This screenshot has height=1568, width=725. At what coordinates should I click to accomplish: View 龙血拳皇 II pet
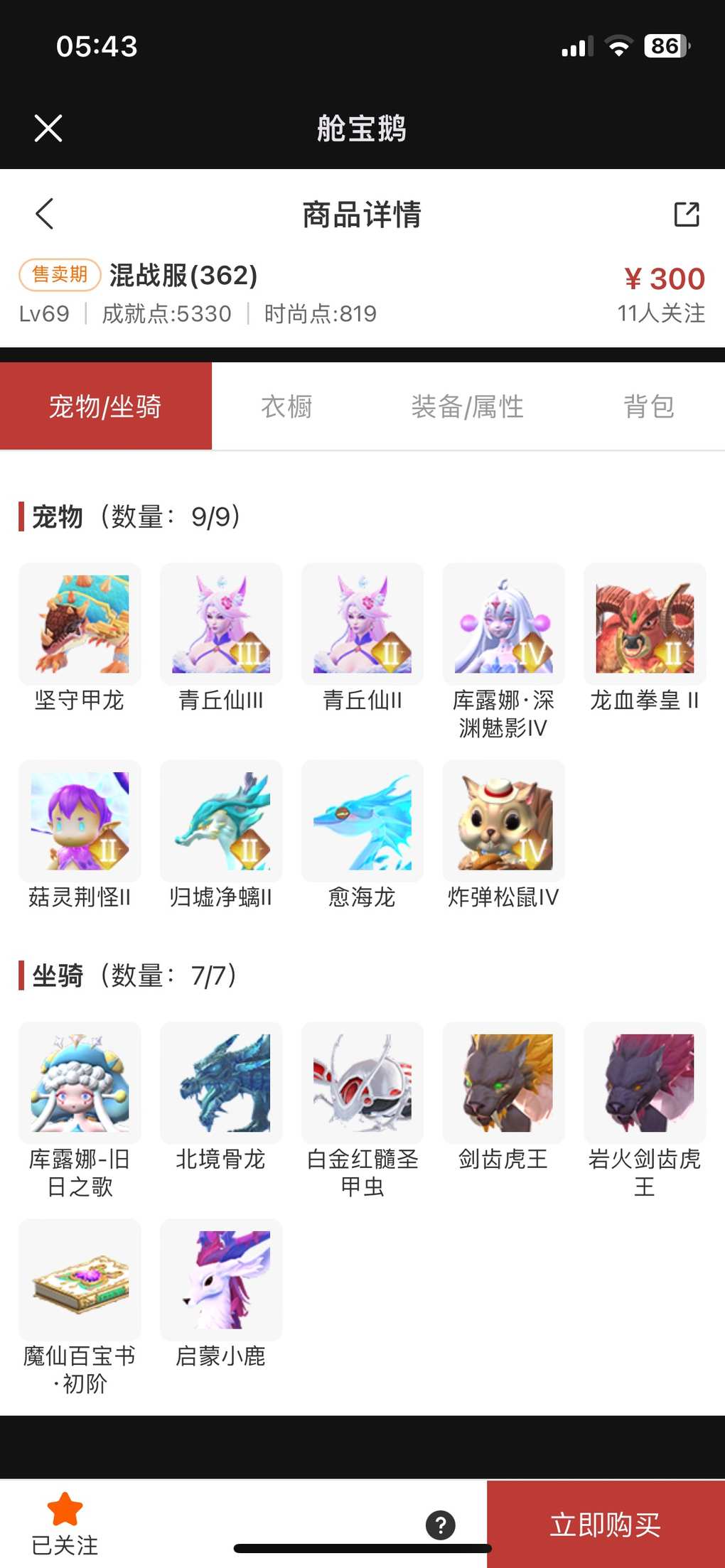645,625
